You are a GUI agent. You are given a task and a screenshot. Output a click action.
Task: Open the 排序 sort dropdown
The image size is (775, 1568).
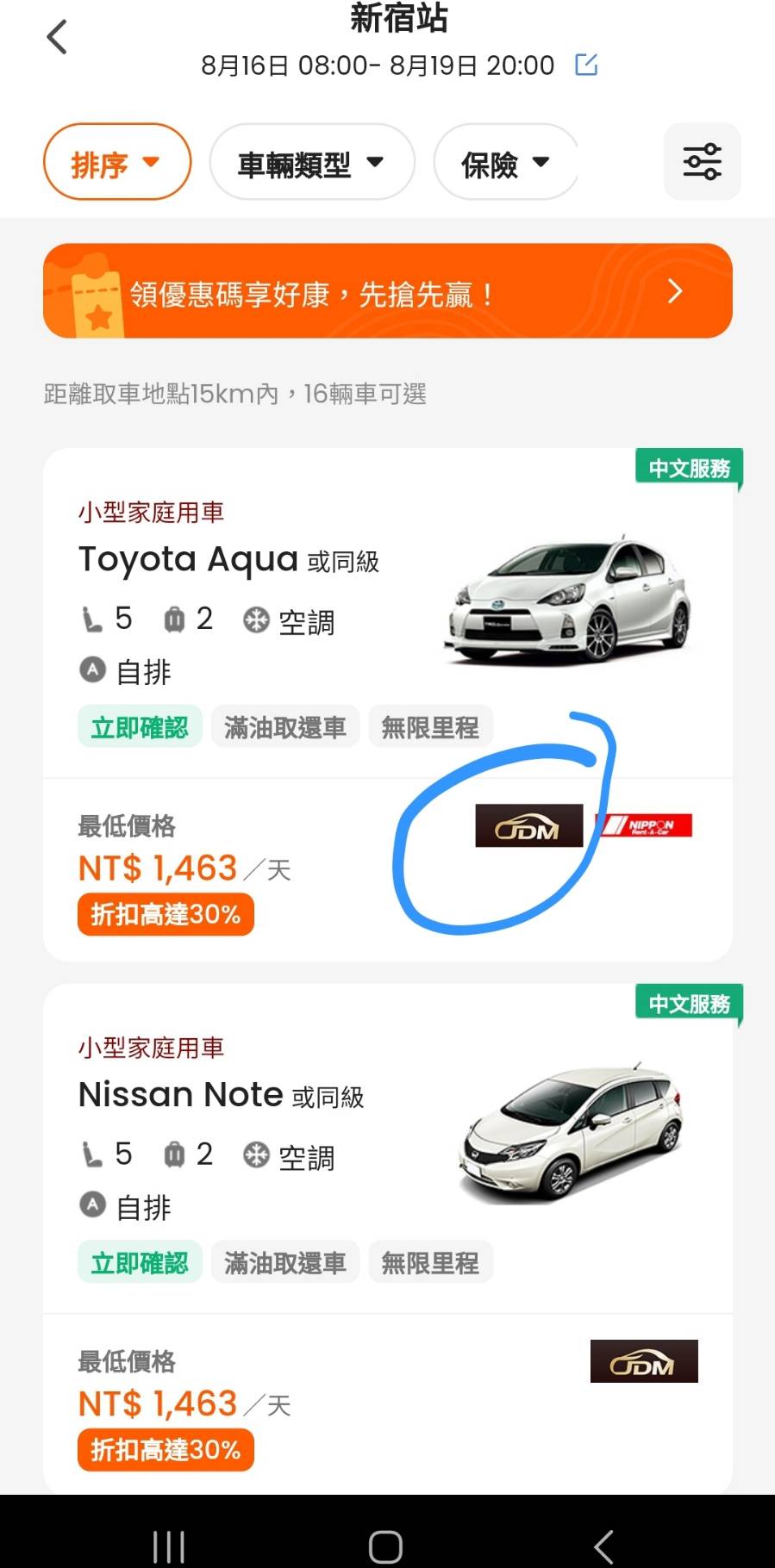point(116,162)
